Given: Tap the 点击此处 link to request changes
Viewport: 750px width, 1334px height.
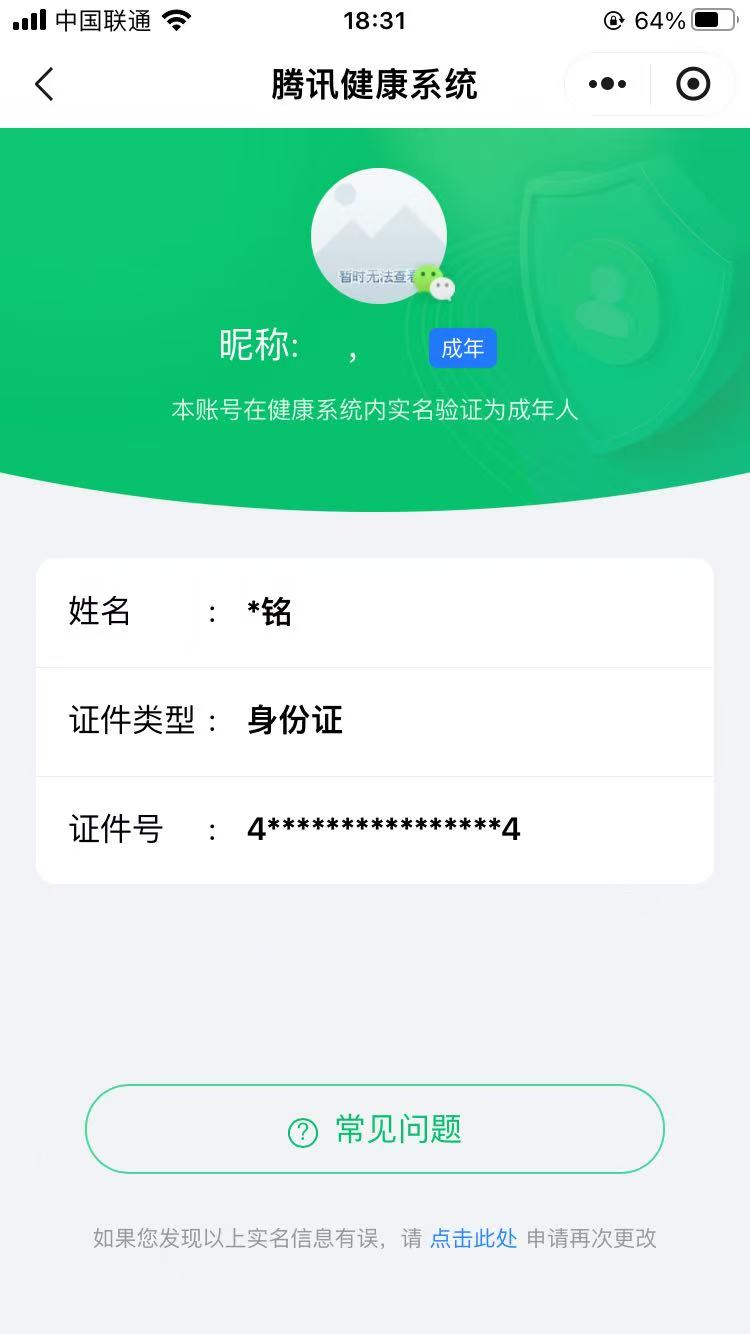Looking at the screenshot, I should pyautogui.click(x=473, y=1238).
